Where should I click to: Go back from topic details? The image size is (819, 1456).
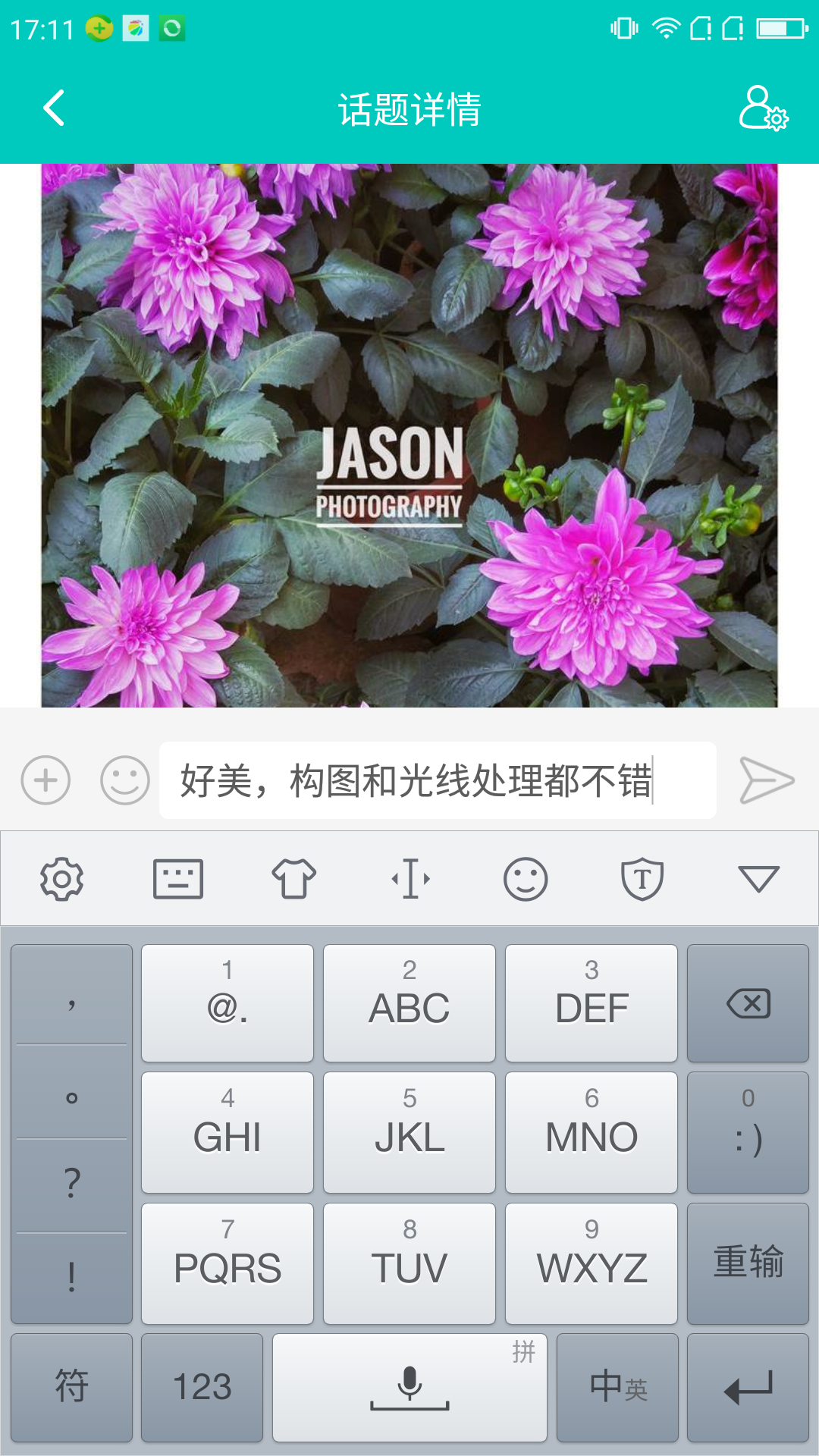pyautogui.click(x=54, y=108)
